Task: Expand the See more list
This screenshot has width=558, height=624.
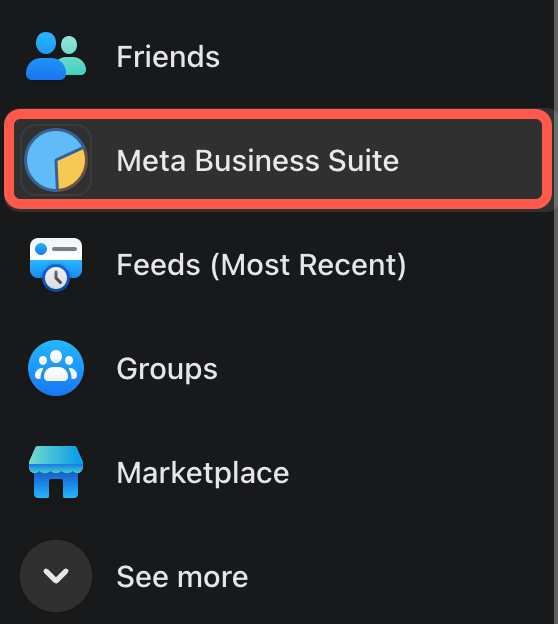Action: (x=278, y=576)
